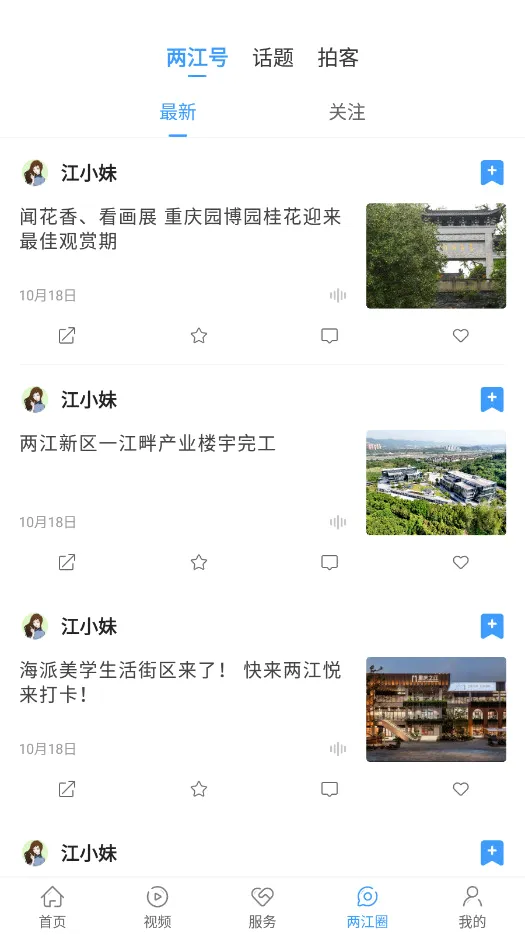525x935 pixels.
Task: Open the 我的 profile tab
Action: click(x=472, y=906)
